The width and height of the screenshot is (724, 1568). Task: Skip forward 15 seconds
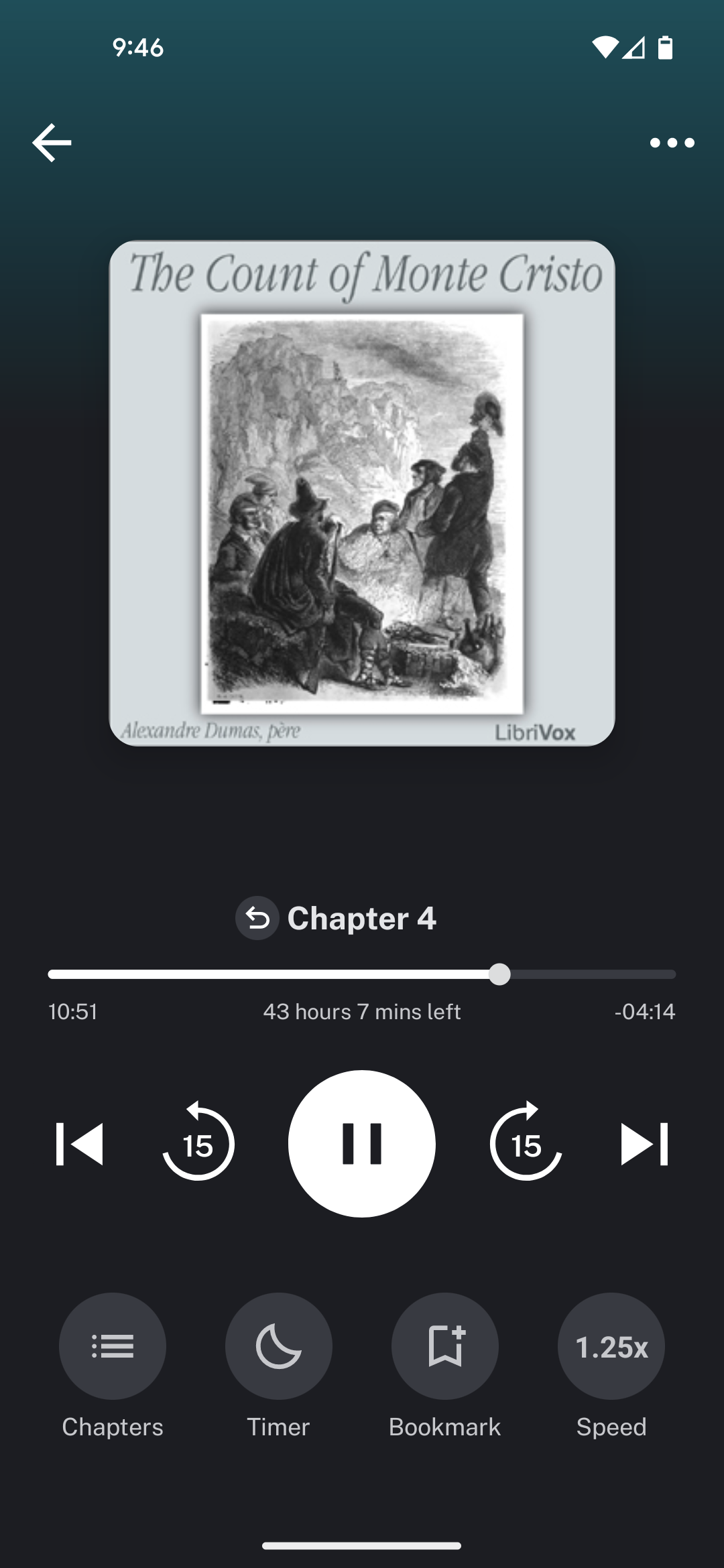click(x=526, y=1144)
